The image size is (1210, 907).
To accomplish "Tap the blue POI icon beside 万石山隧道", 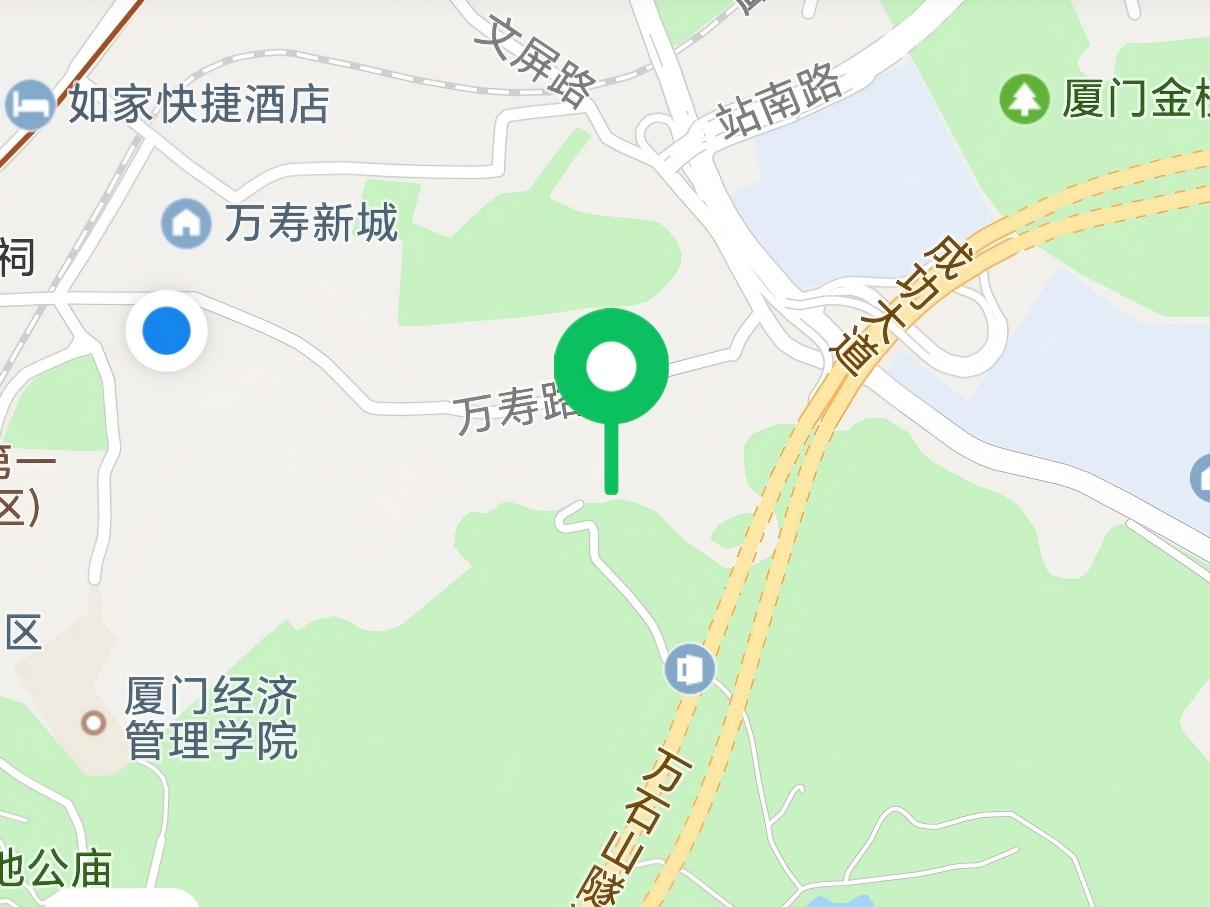I will point(690,669).
